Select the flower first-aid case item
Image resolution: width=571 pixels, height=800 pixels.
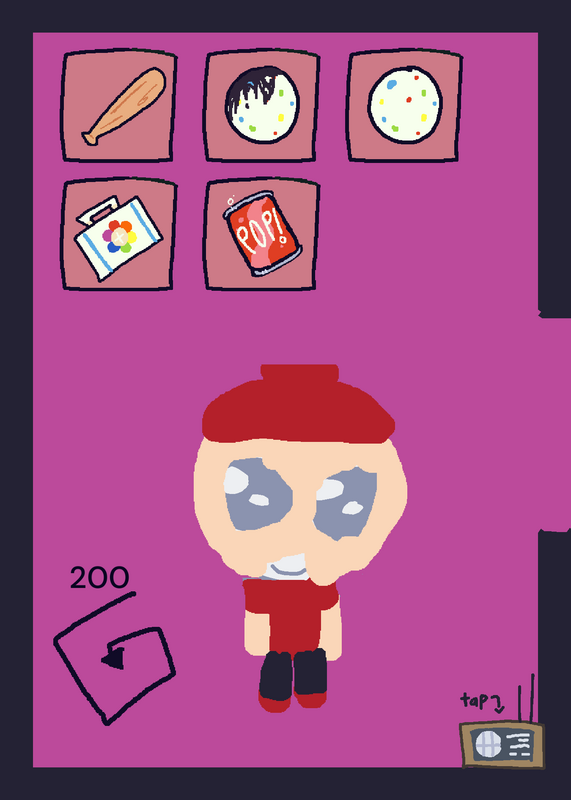(x=119, y=235)
